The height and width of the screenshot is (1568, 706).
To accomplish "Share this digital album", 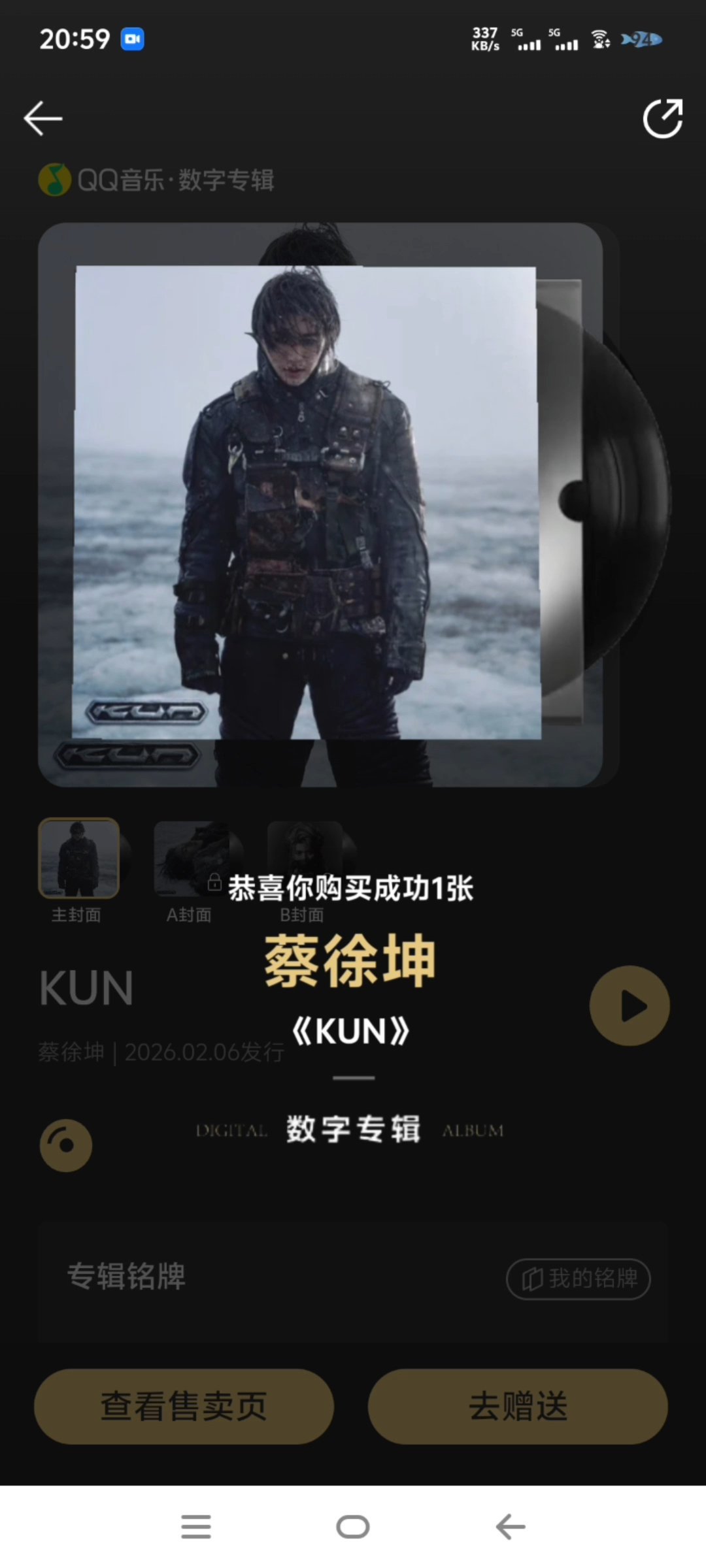I will (x=662, y=118).
